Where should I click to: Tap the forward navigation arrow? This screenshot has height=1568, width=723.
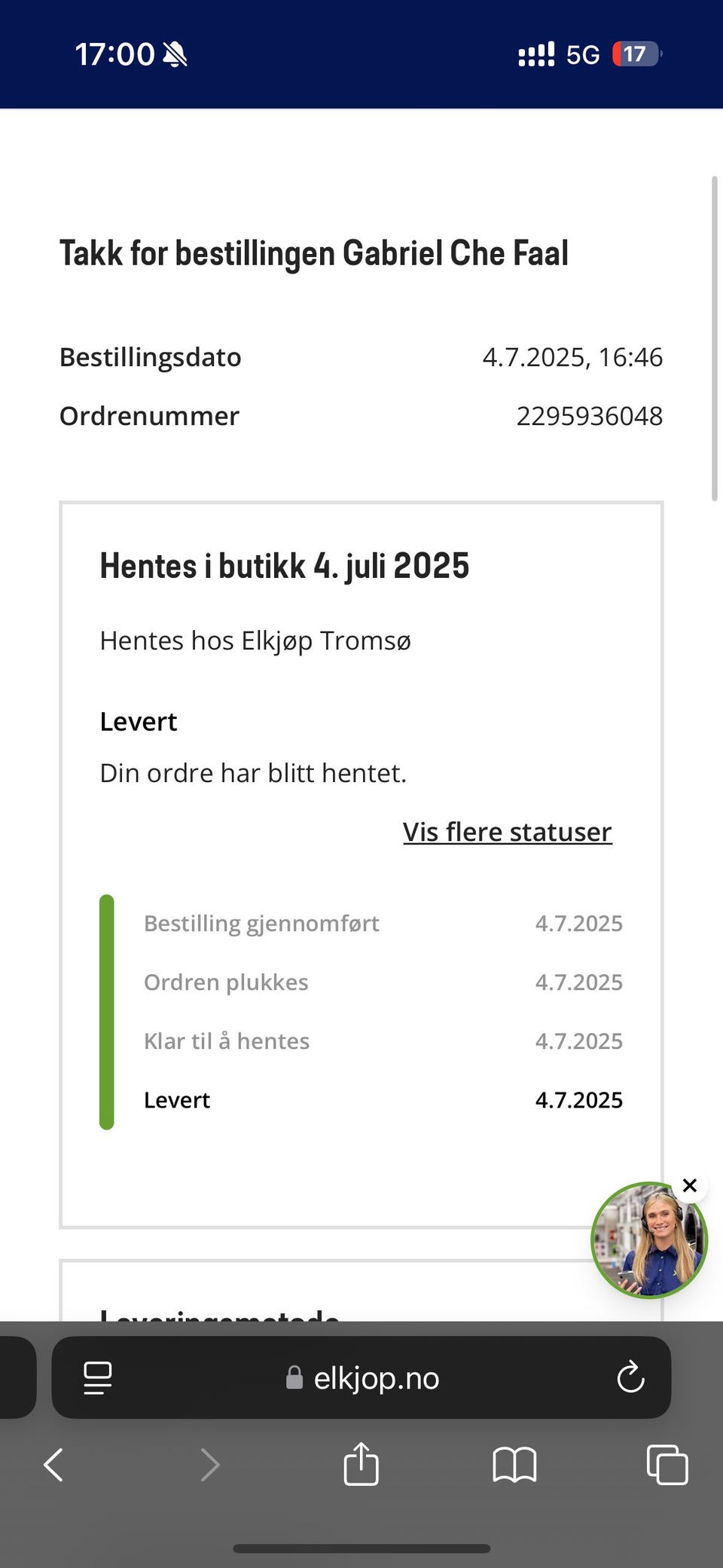(x=210, y=1465)
